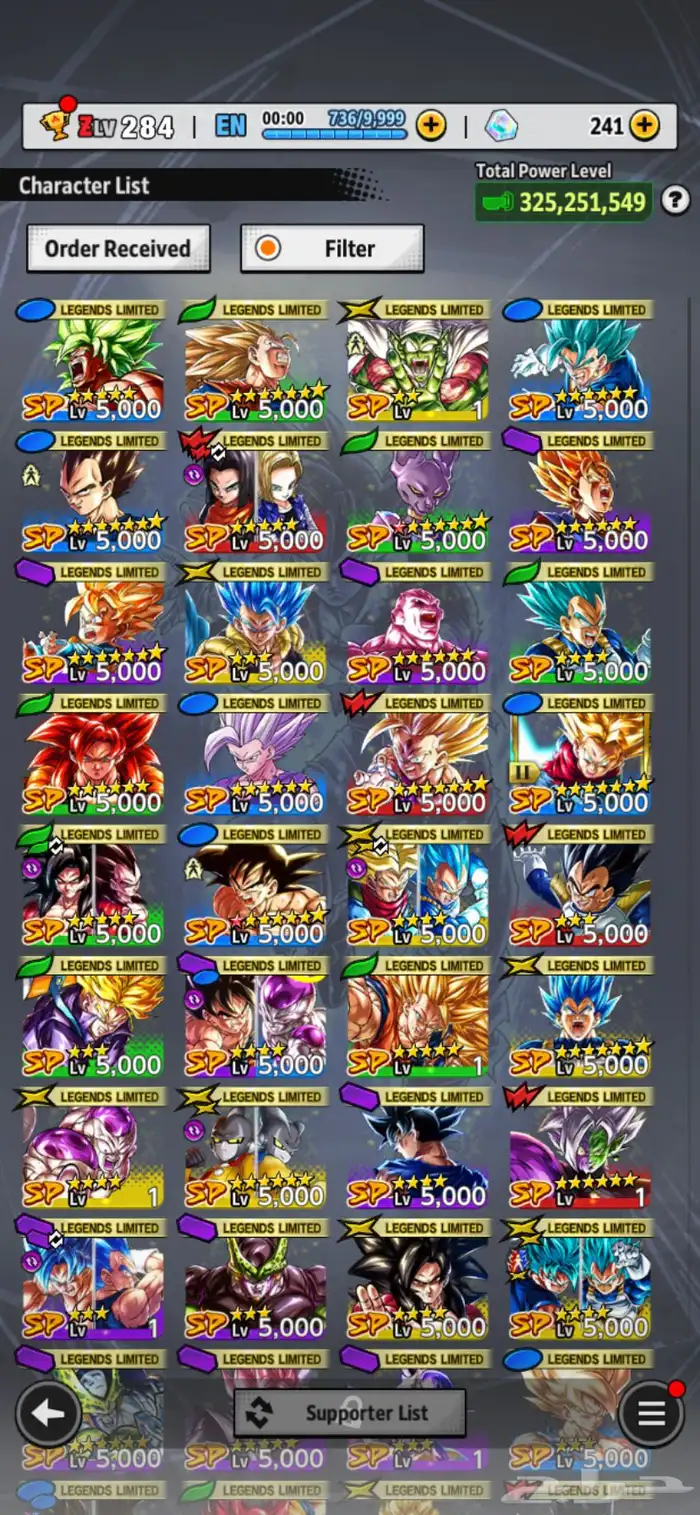Open the Filter options

332,248
